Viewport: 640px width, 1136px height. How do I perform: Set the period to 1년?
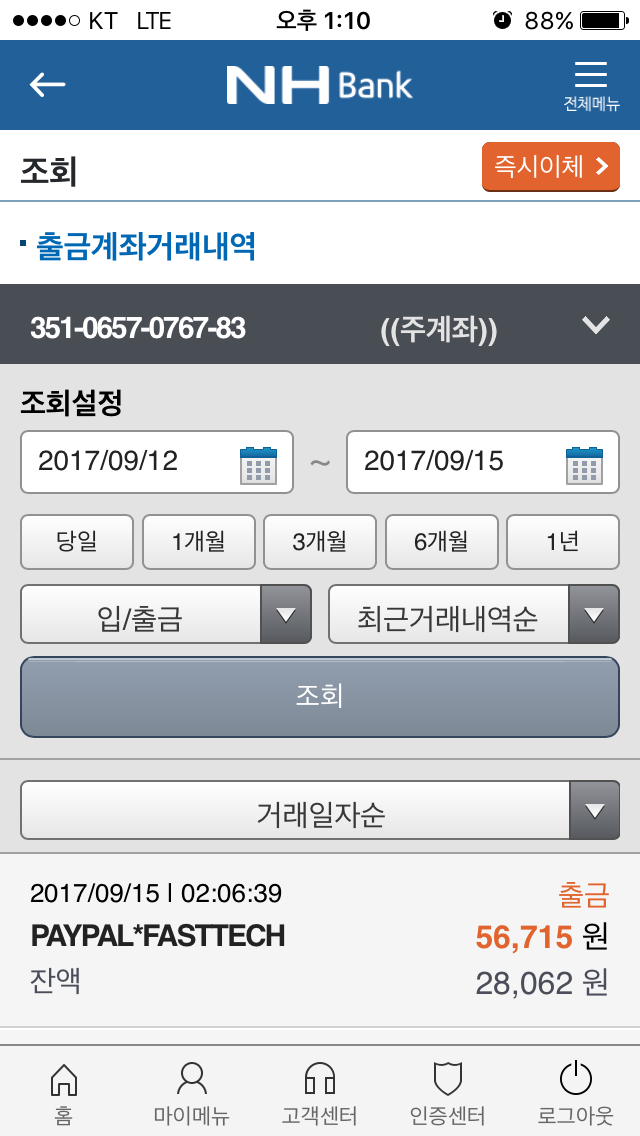click(562, 542)
